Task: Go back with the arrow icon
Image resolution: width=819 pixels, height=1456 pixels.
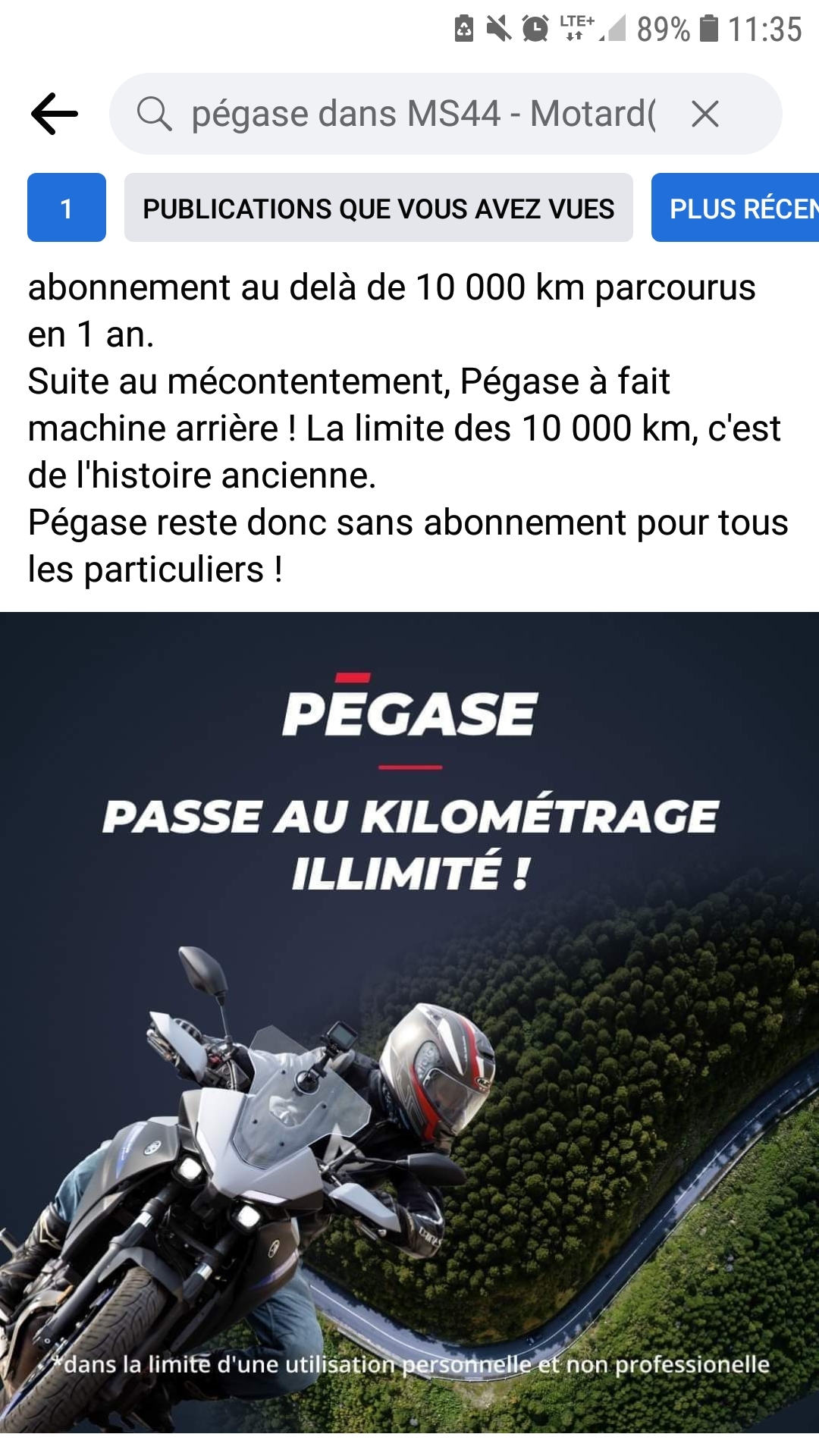Action: [x=55, y=114]
